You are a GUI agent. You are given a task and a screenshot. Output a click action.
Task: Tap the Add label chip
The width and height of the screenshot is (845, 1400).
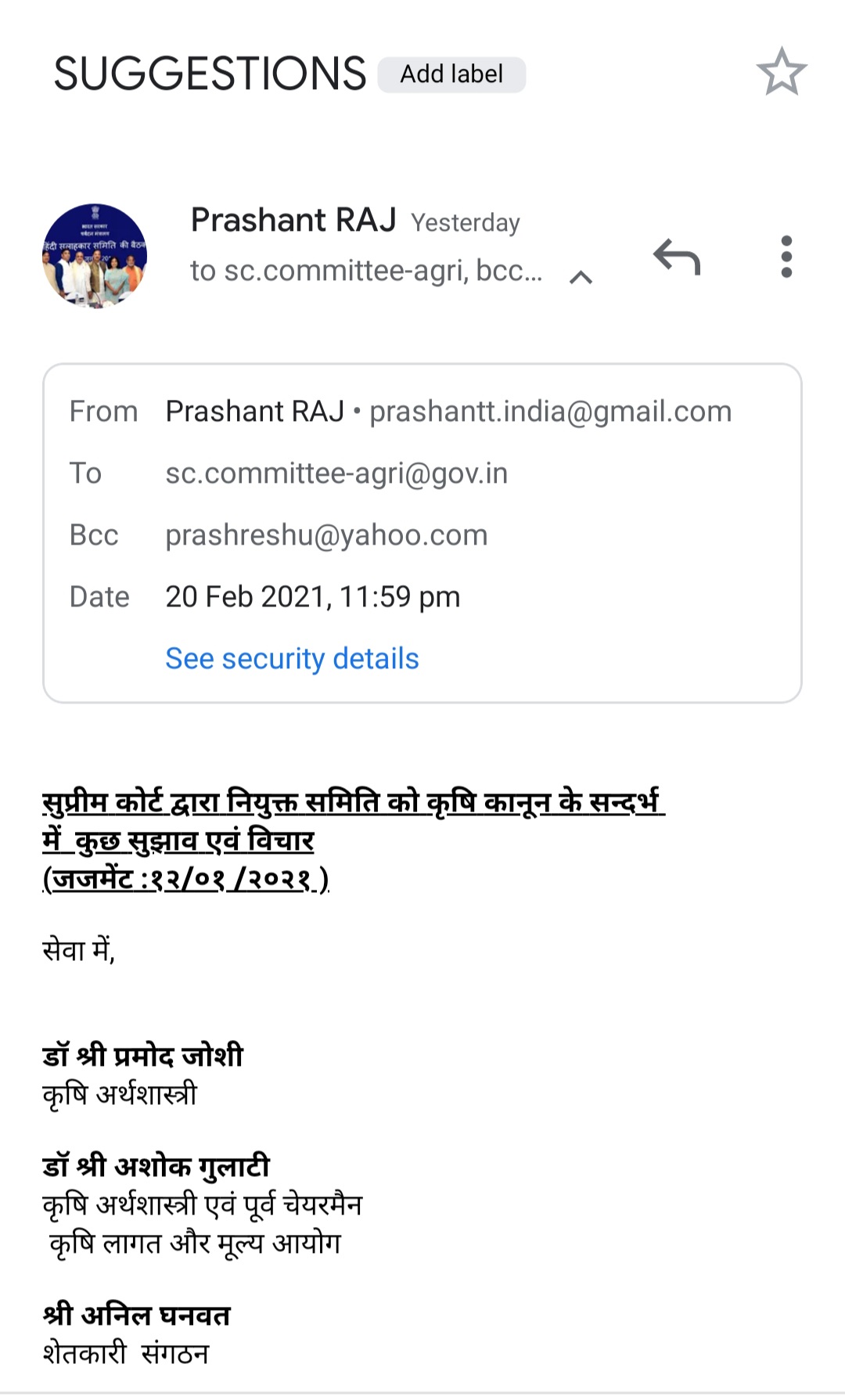point(451,74)
